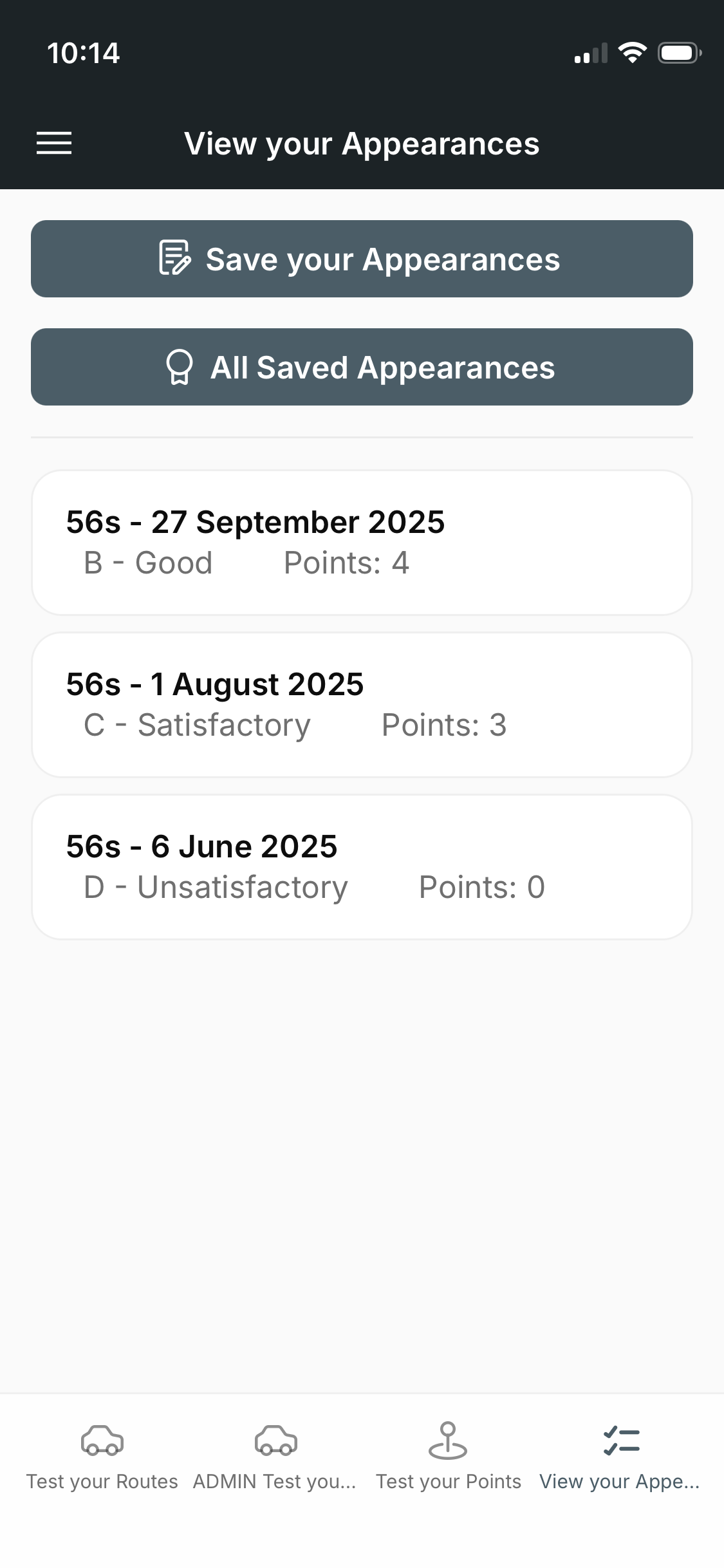
Task: Select the View your Appearances tab
Action: click(x=620, y=1456)
